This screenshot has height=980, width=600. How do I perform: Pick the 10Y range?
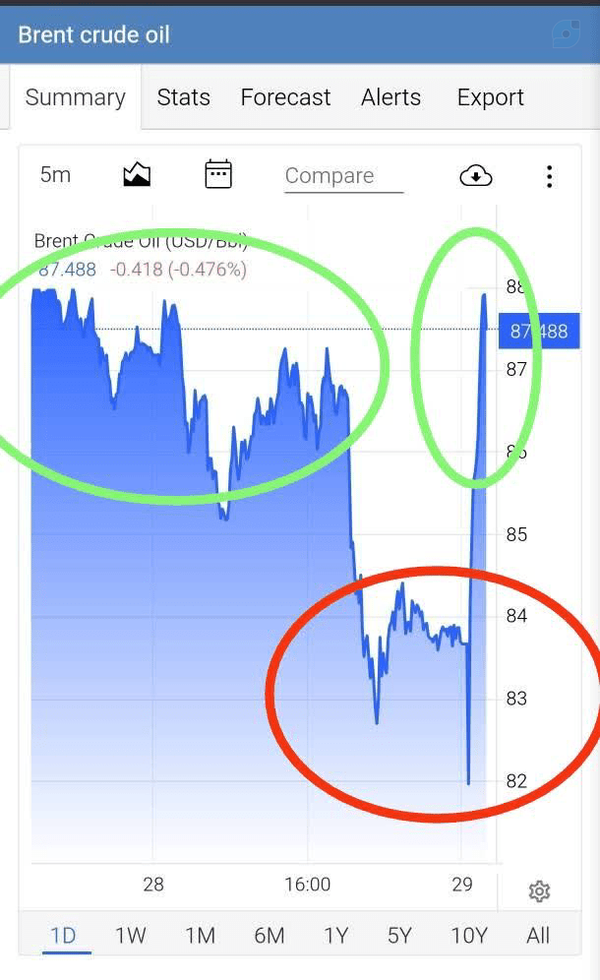click(469, 936)
